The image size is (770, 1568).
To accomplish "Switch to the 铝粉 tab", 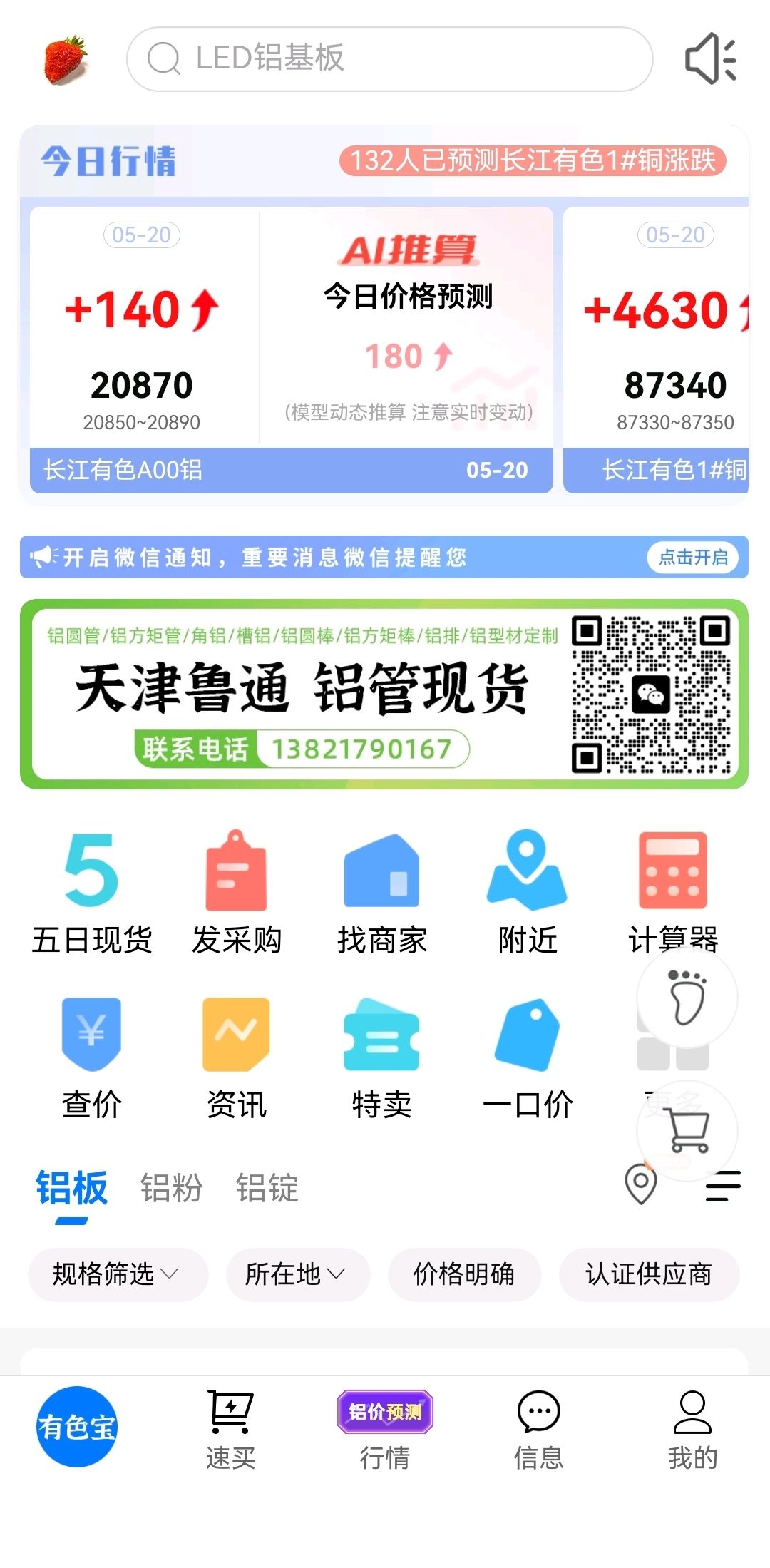I will (172, 1188).
